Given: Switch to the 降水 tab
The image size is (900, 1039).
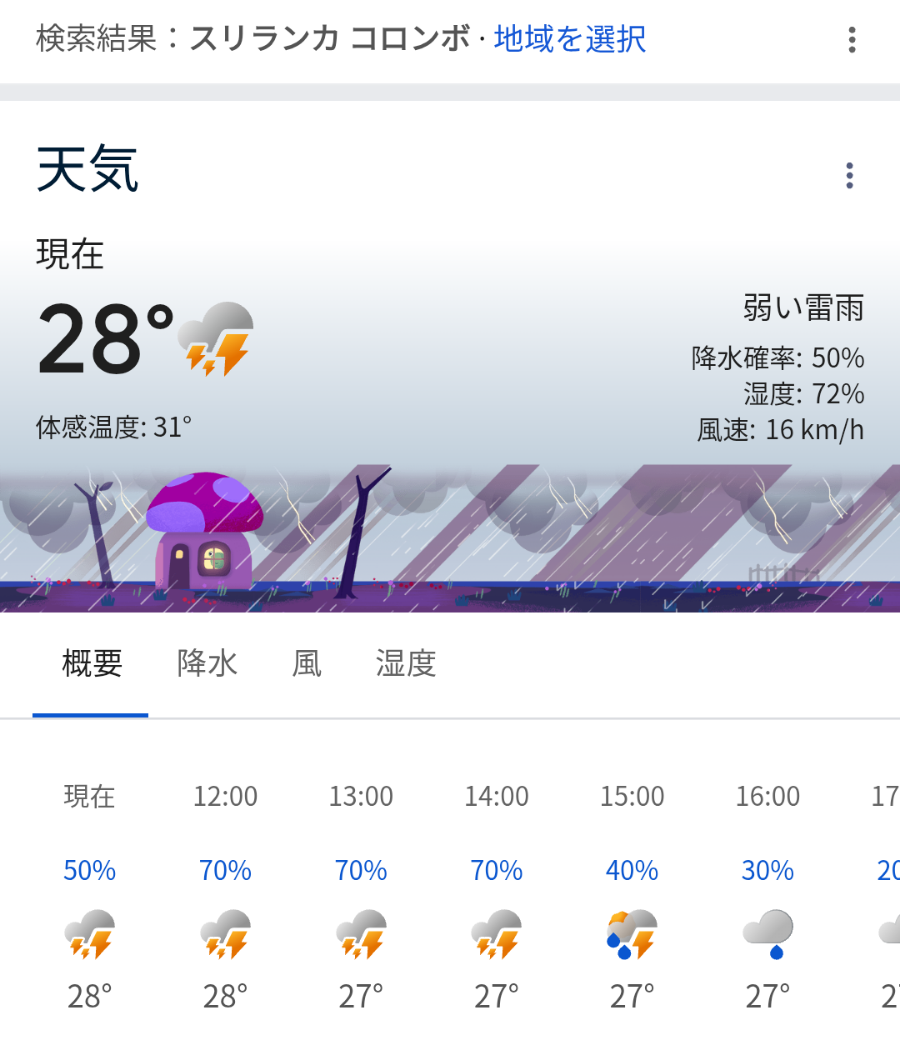Looking at the screenshot, I should point(207,663).
